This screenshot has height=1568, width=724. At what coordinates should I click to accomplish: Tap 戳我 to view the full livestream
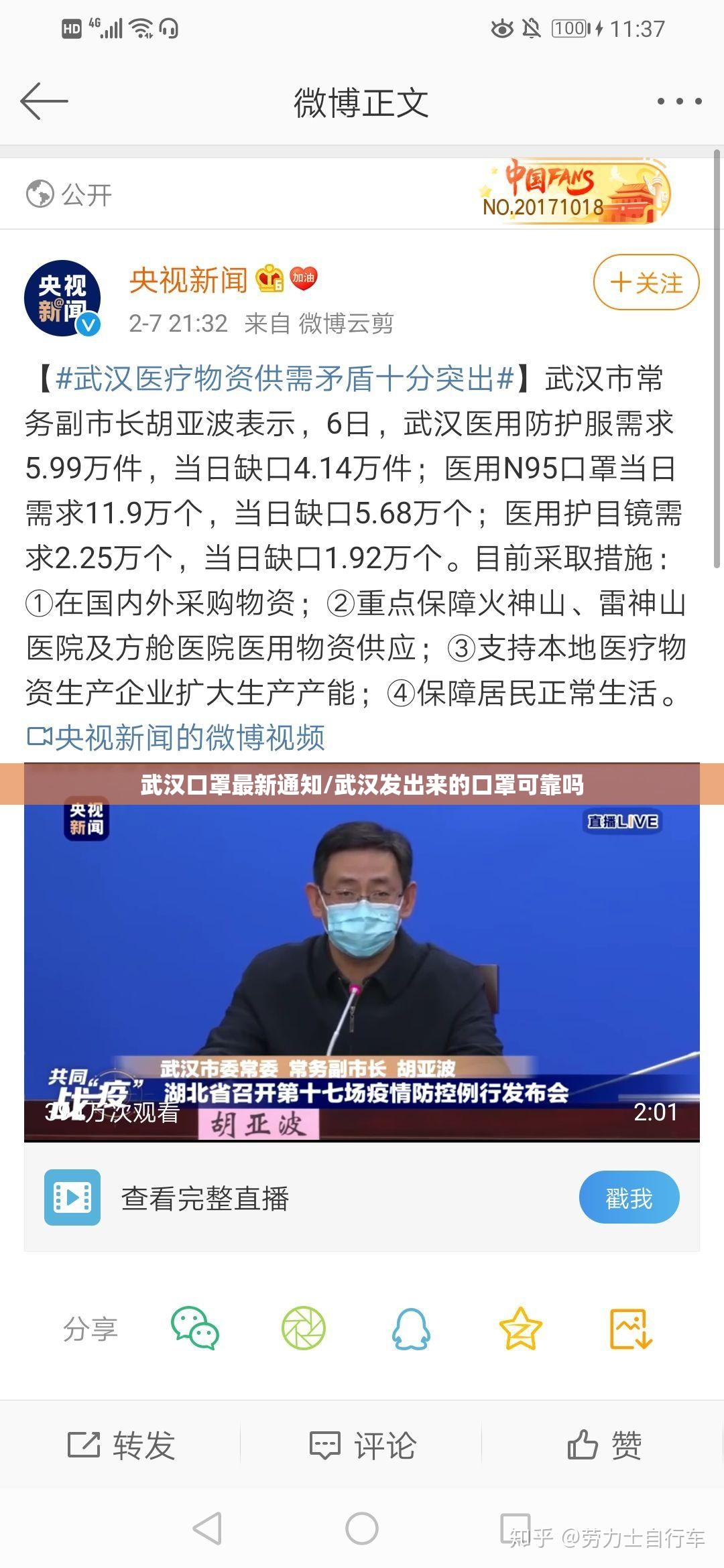click(x=628, y=1197)
